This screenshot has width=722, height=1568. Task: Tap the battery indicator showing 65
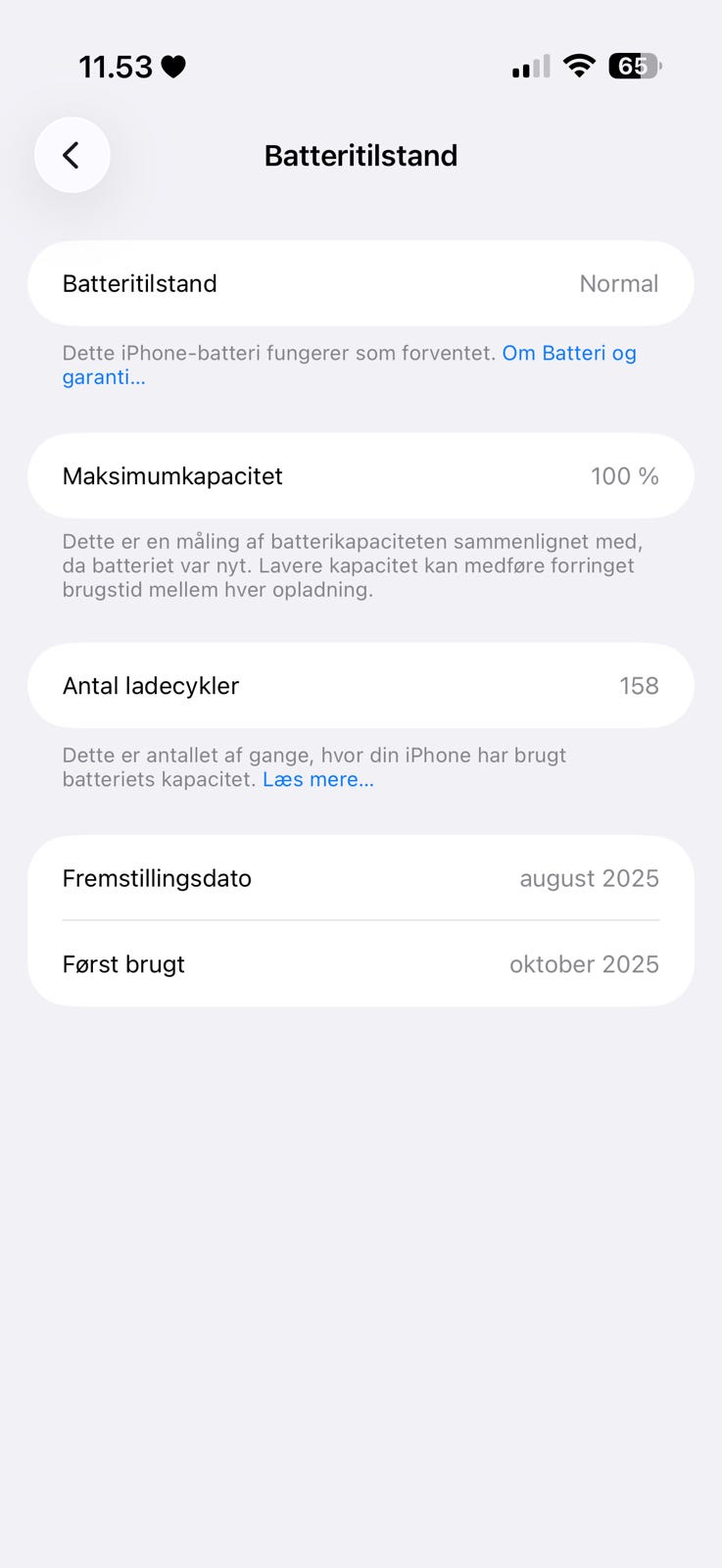(x=635, y=66)
